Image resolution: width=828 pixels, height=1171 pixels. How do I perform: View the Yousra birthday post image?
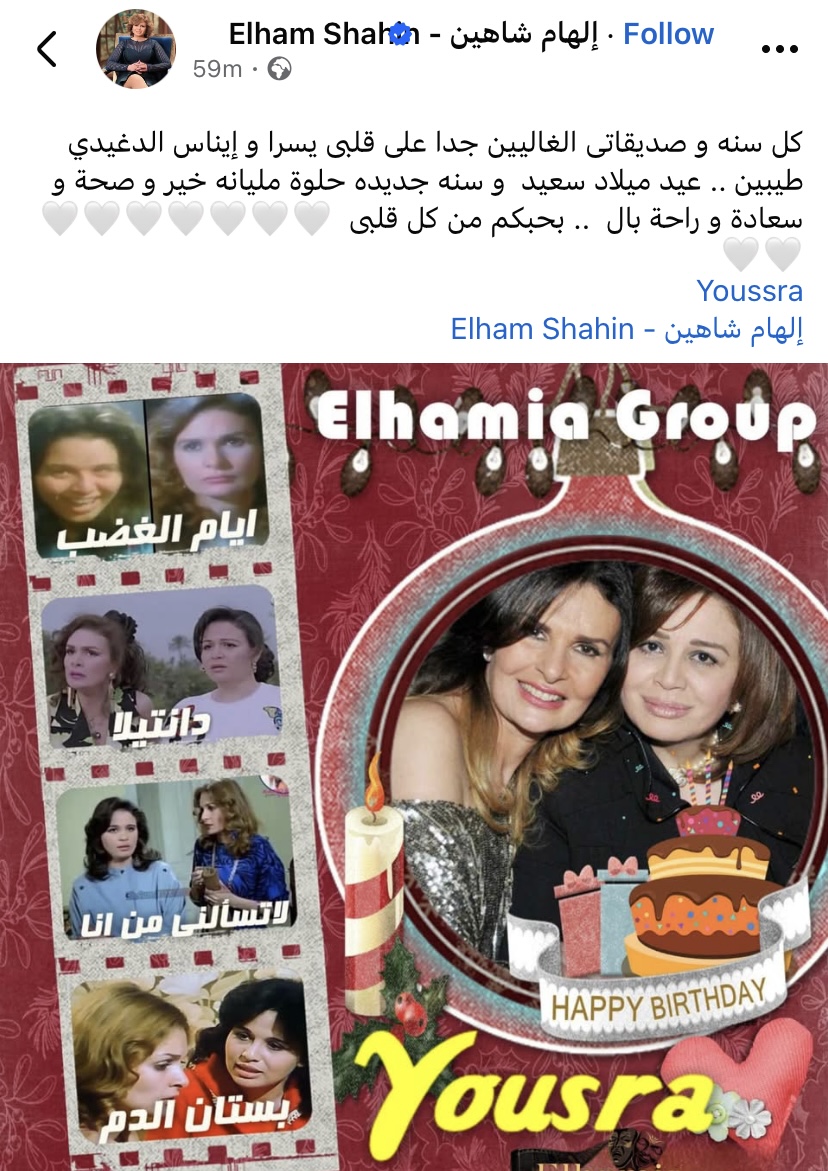pyautogui.click(x=414, y=765)
